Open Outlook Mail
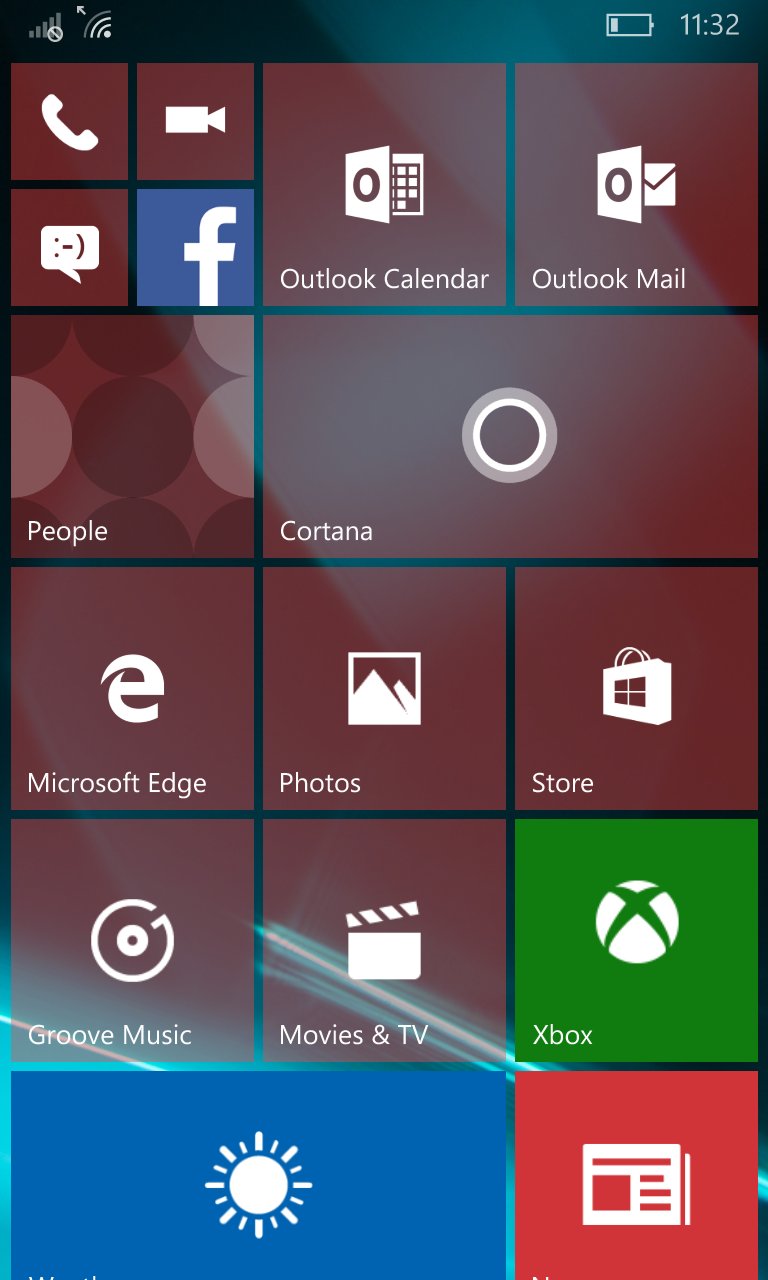The width and height of the screenshot is (768, 1280). click(636, 185)
